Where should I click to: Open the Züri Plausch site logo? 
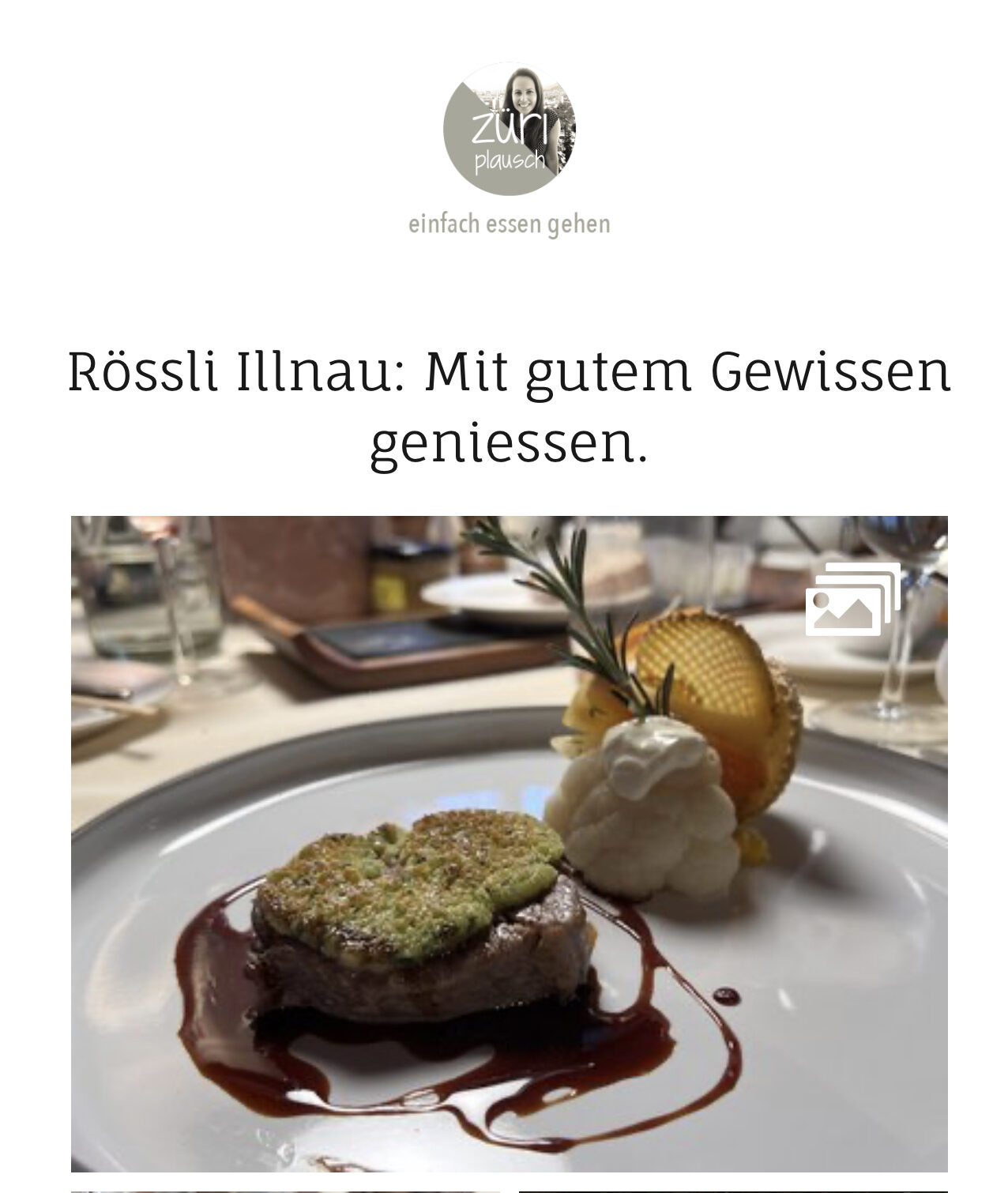point(509,129)
